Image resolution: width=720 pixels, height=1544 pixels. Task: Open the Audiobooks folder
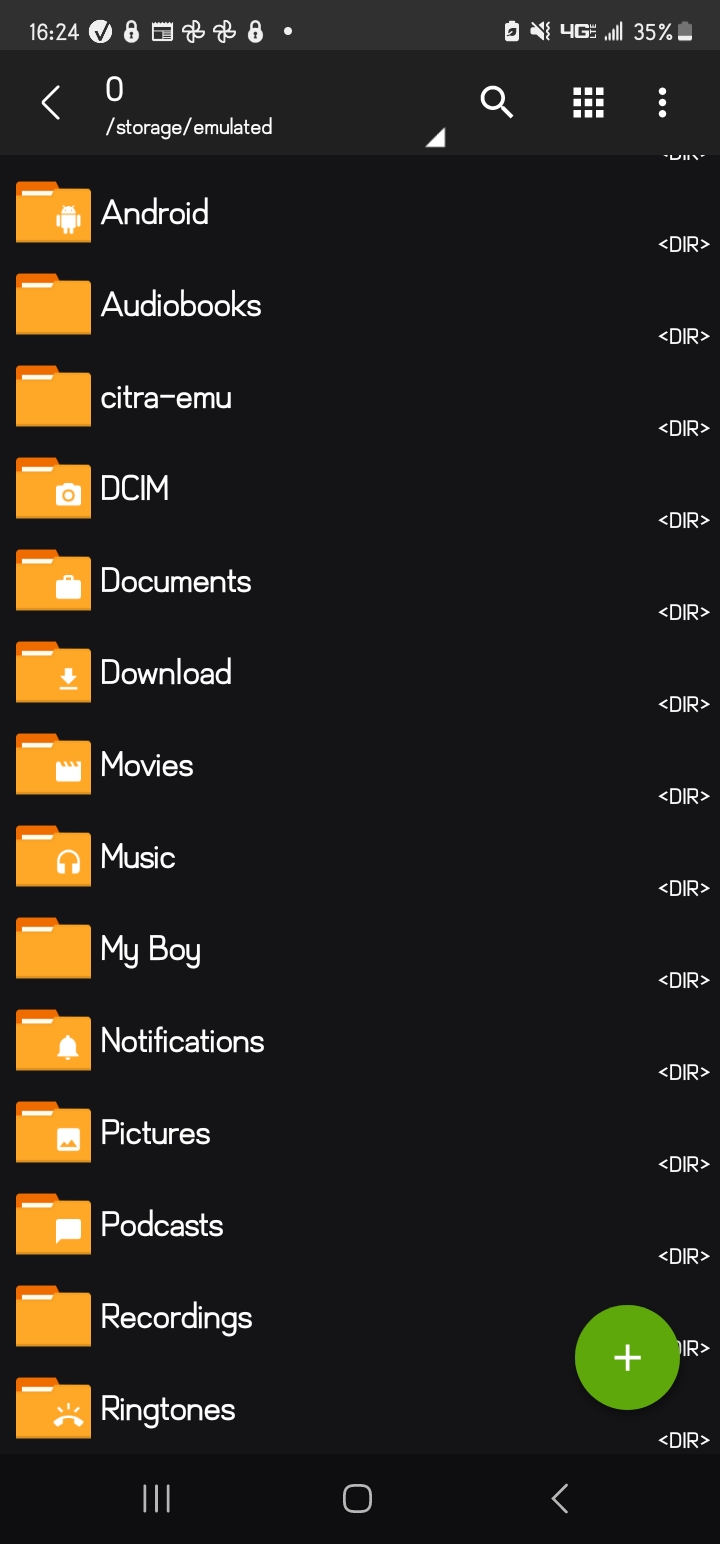(181, 305)
